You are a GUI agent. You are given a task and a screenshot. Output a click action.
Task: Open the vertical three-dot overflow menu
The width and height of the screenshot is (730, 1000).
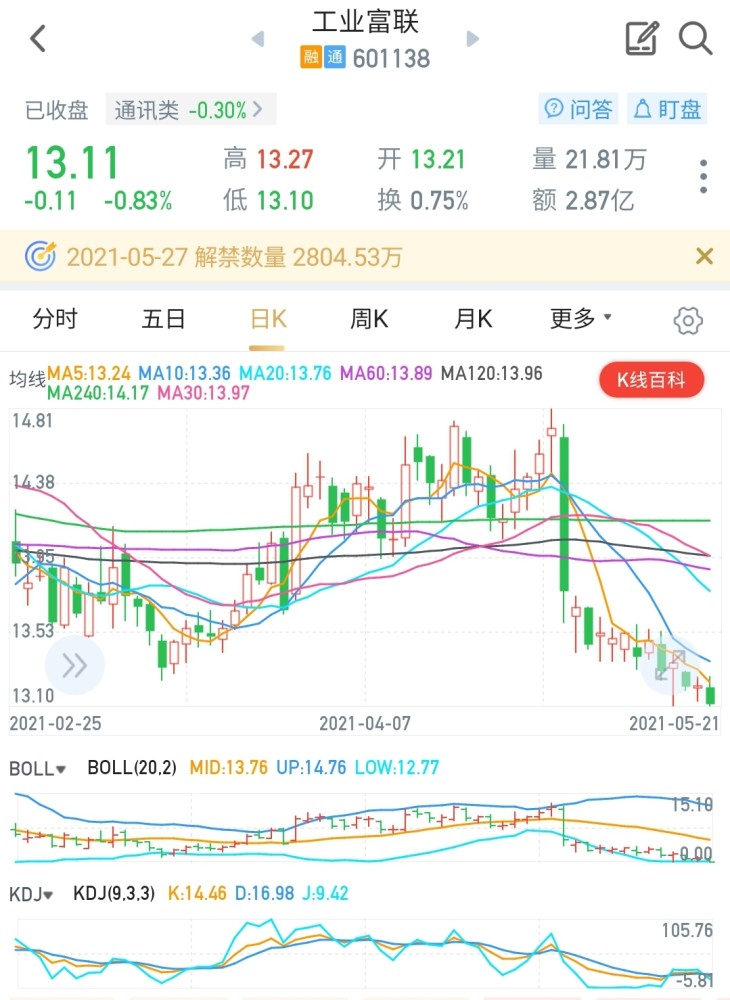[x=704, y=177]
